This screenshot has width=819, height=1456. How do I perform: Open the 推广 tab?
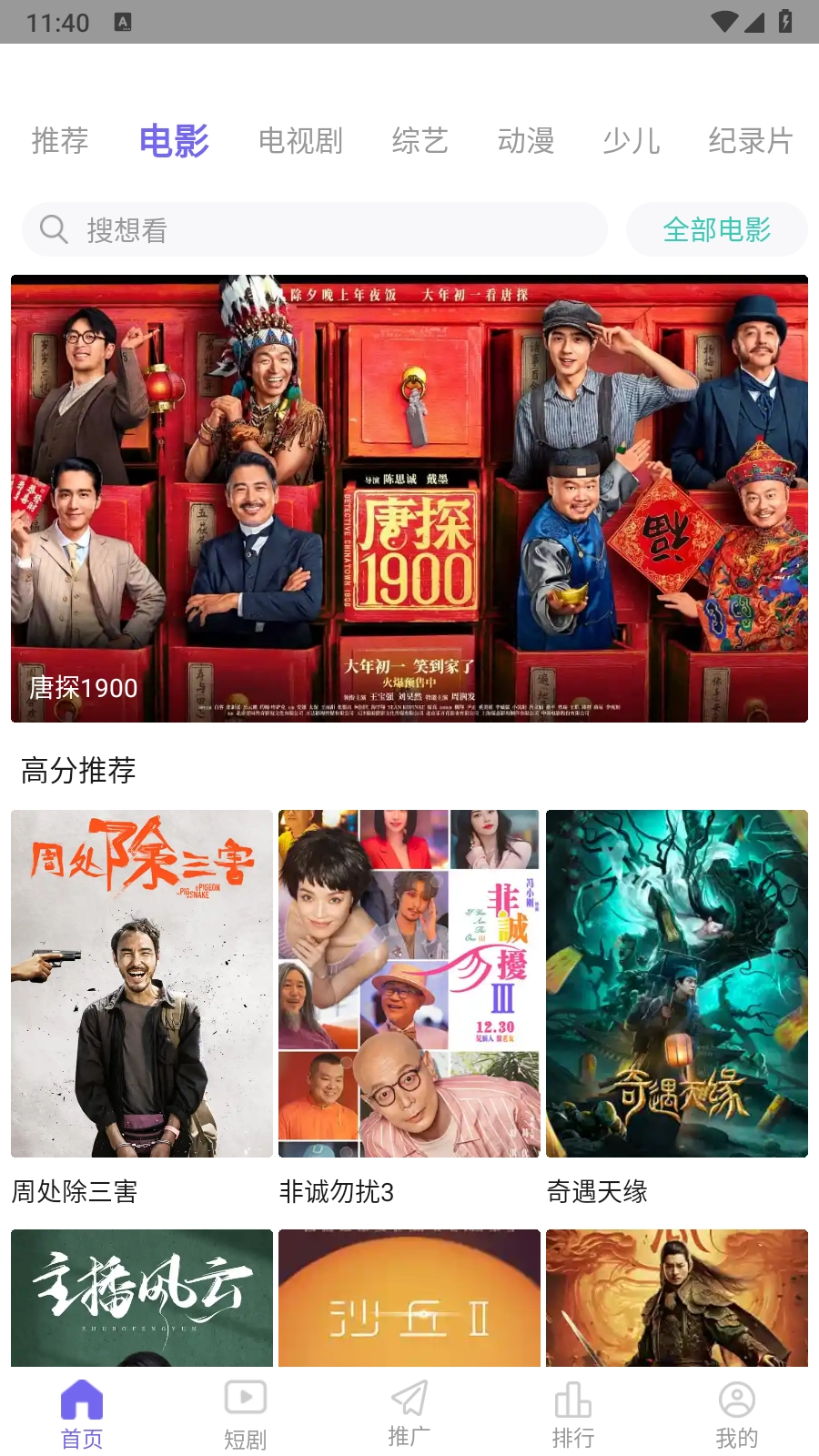click(409, 1413)
